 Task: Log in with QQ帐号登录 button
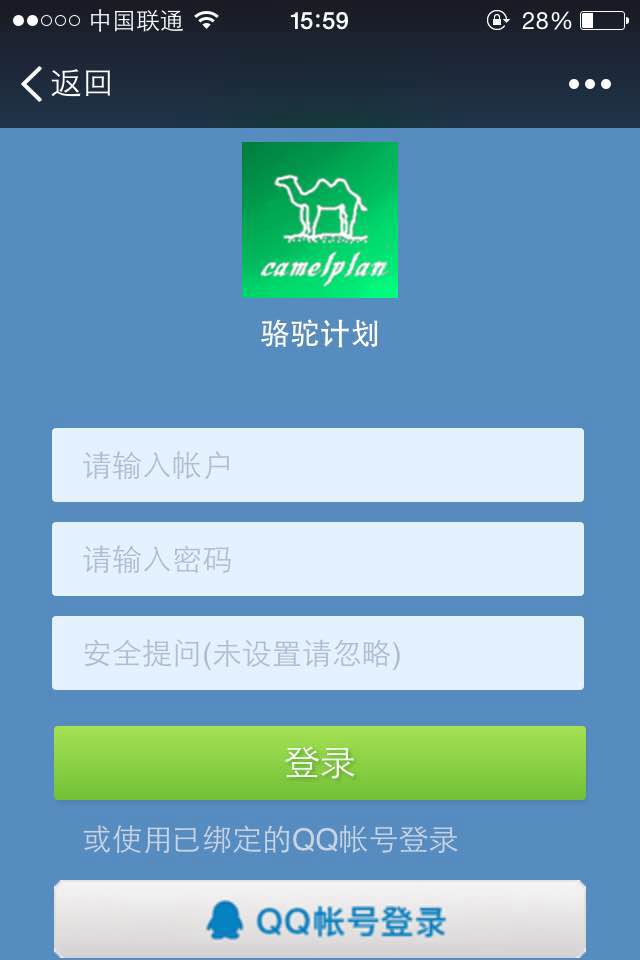(x=320, y=919)
